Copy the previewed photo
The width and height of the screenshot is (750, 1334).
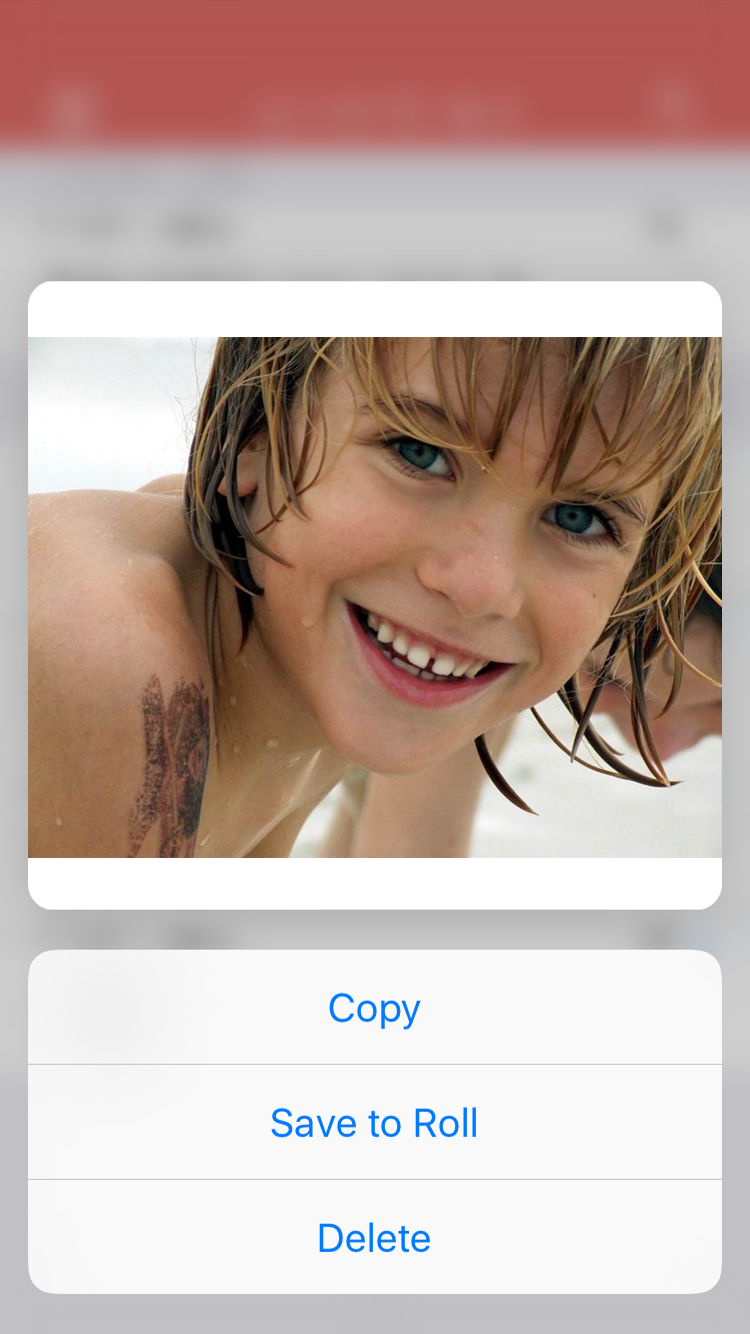click(374, 1007)
